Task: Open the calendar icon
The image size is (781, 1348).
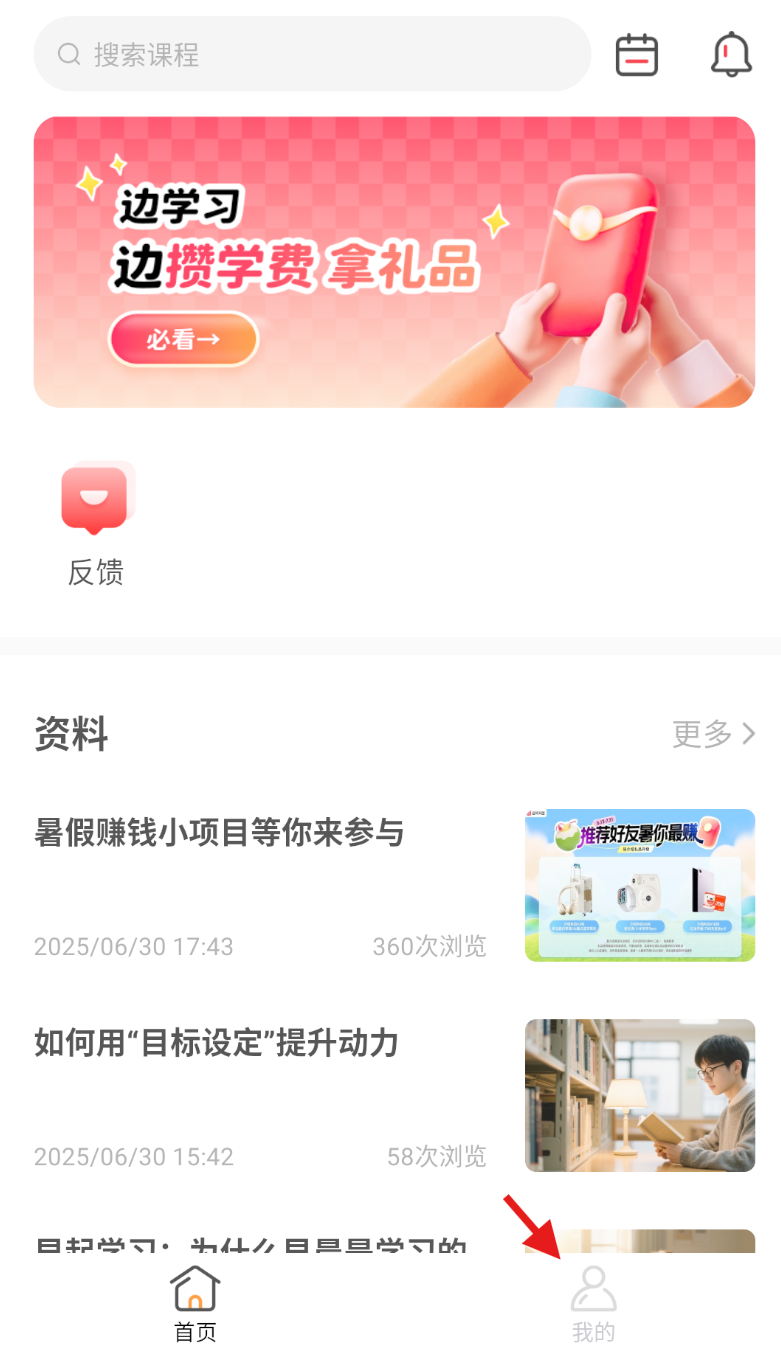Action: coord(636,54)
